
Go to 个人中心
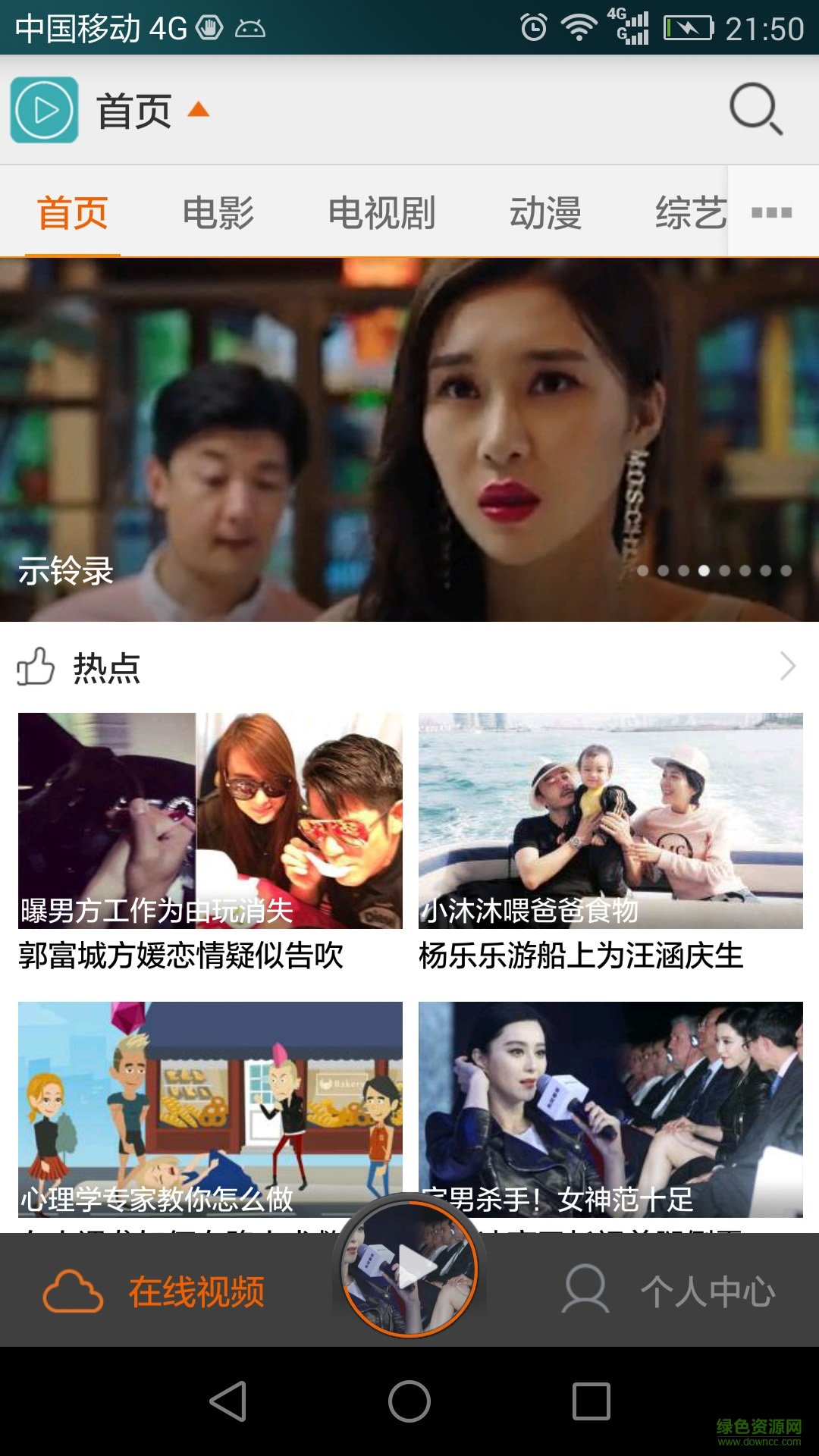click(669, 1291)
